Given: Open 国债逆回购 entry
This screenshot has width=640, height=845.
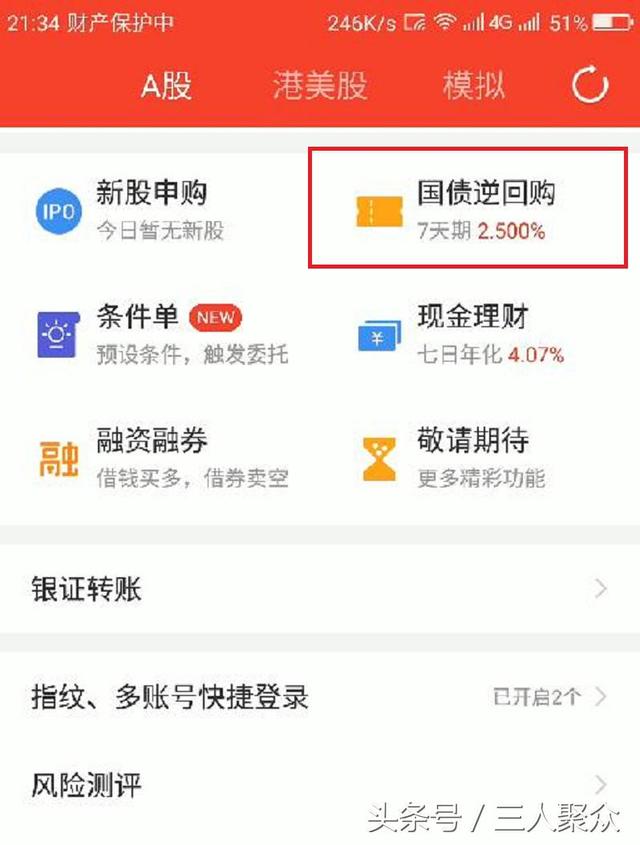Looking at the screenshot, I should [x=468, y=210].
